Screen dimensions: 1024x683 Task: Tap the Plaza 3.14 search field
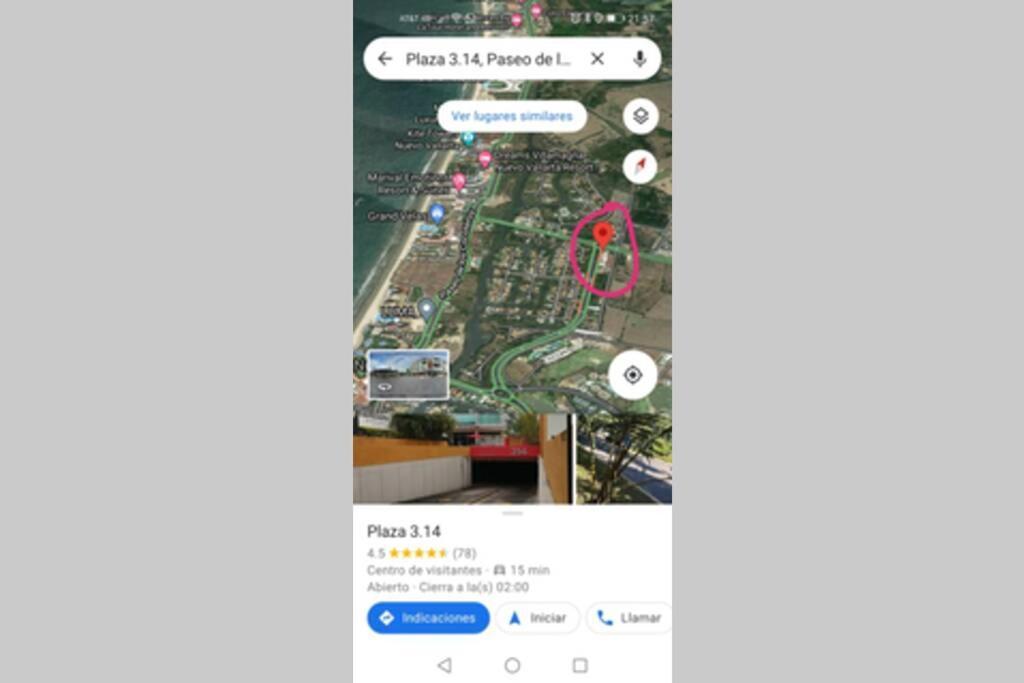[x=488, y=59]
